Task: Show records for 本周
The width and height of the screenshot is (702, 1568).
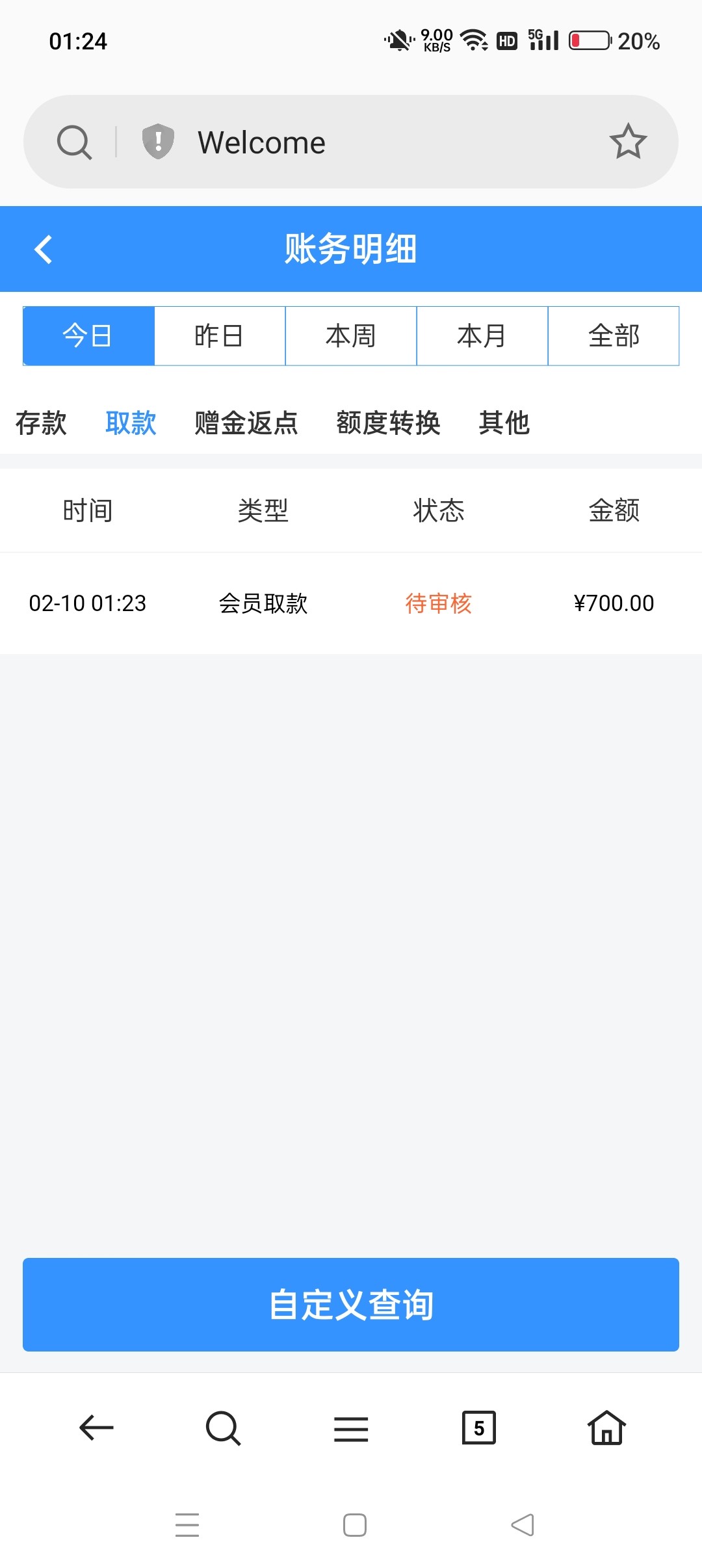Action: click(351, 336)
